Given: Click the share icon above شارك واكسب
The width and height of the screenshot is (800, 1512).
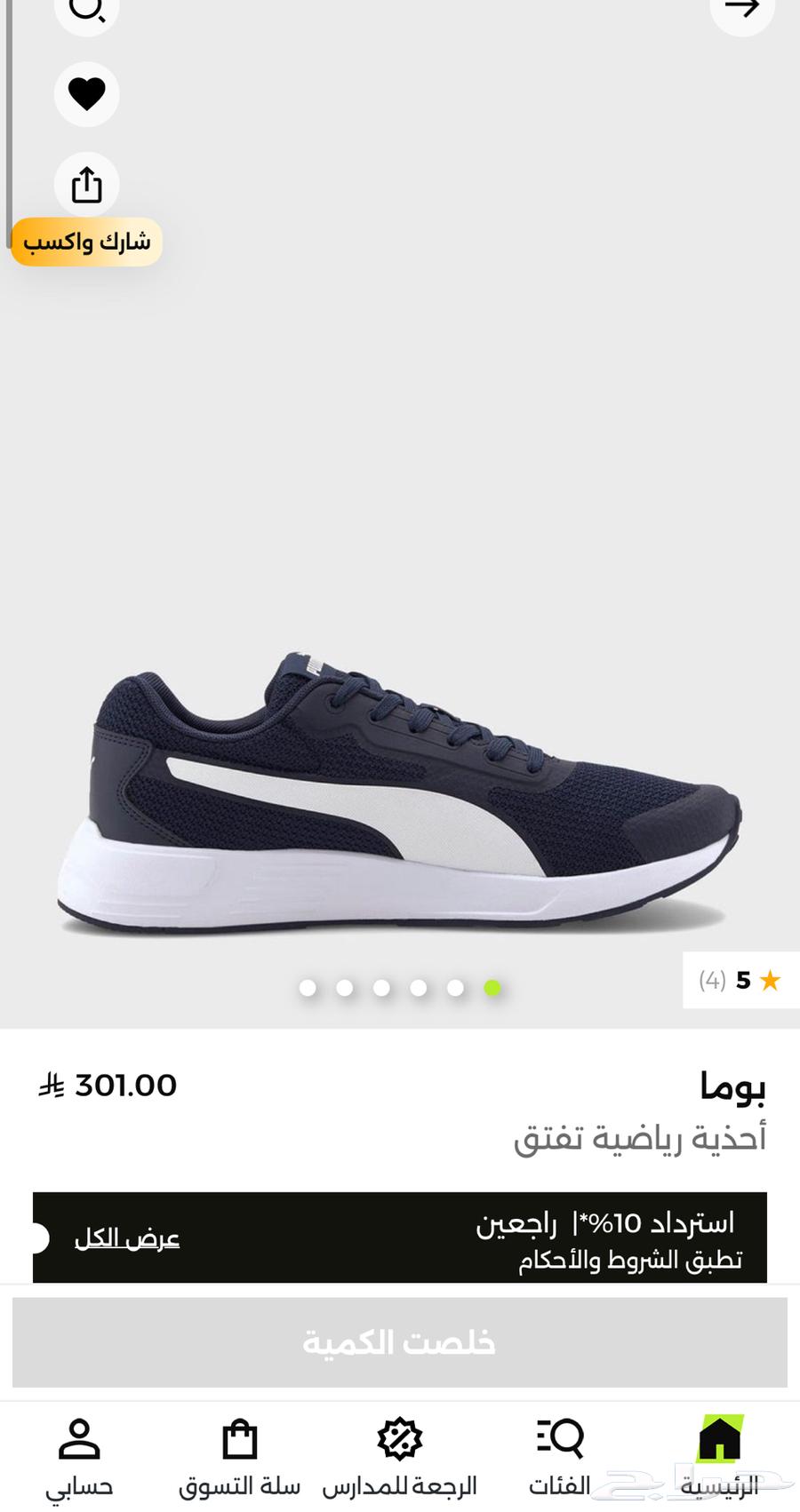Looking at the screenshot, I should [x=86, y=184].
